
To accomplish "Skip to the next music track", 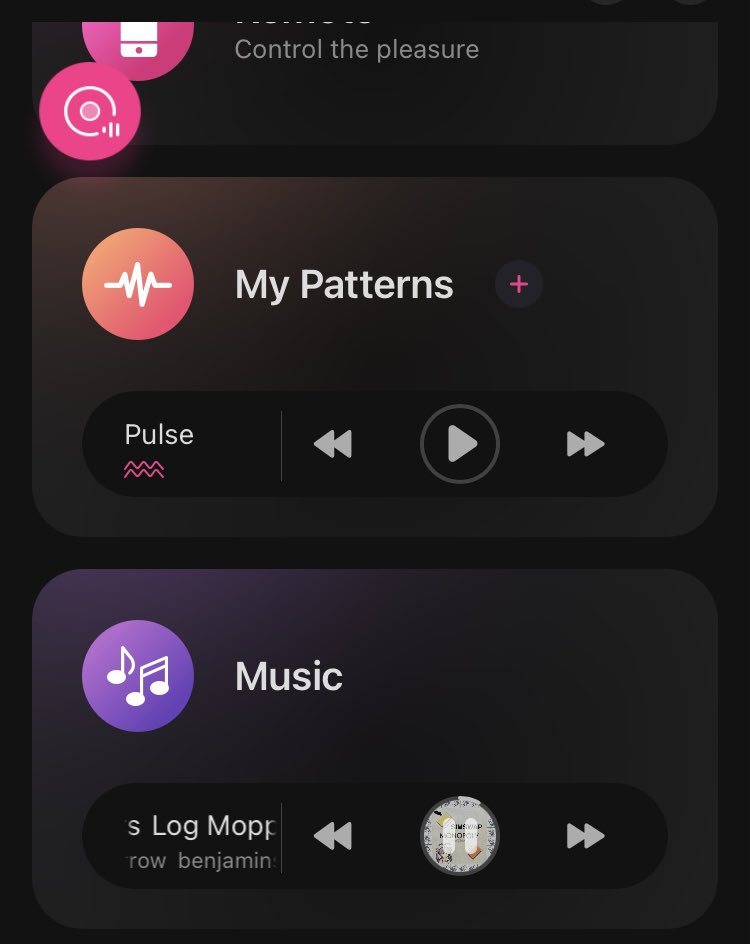I will point(585,836).
